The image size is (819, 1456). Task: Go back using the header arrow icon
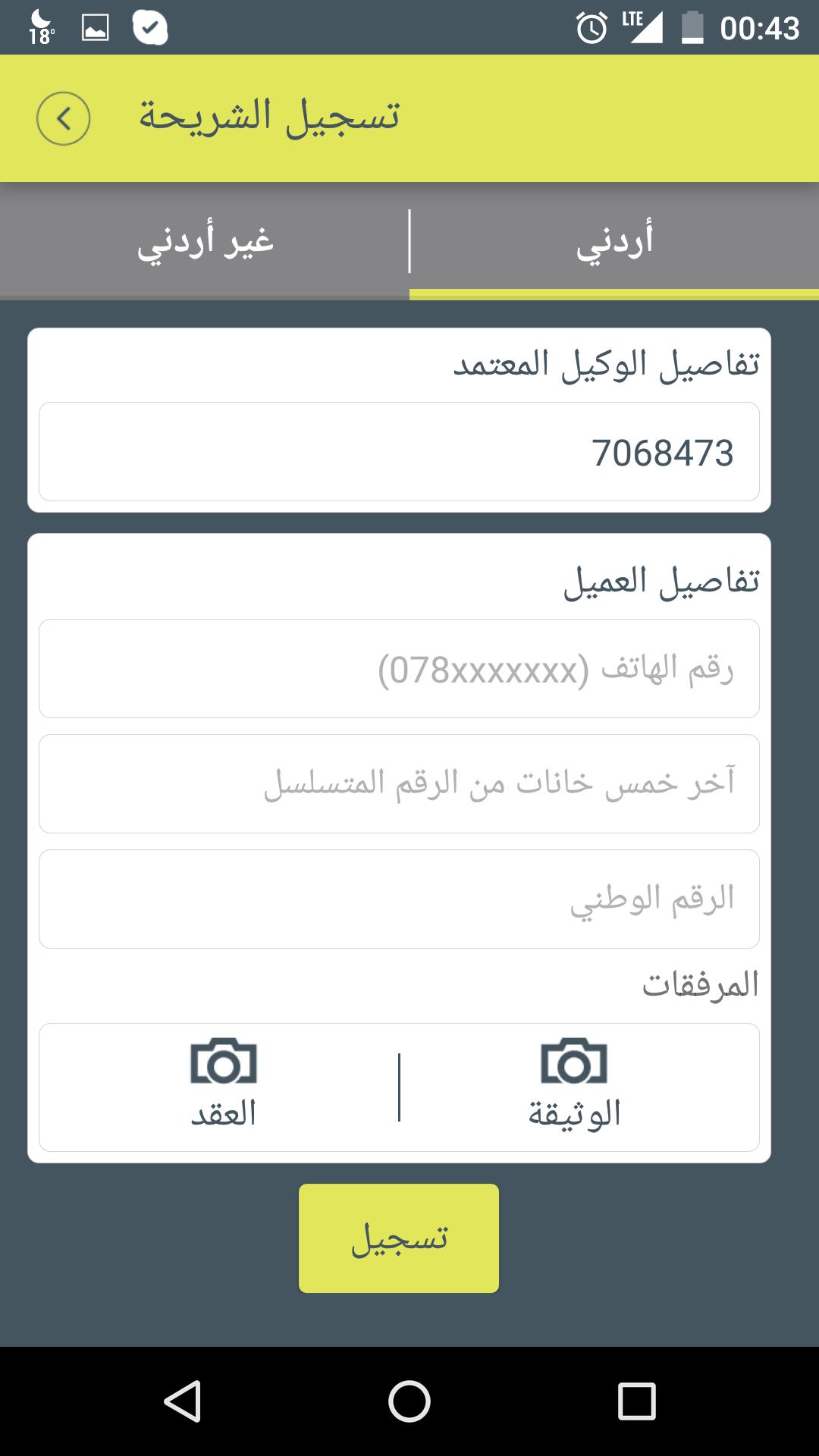pyautogui.click(x=64, y=118)
